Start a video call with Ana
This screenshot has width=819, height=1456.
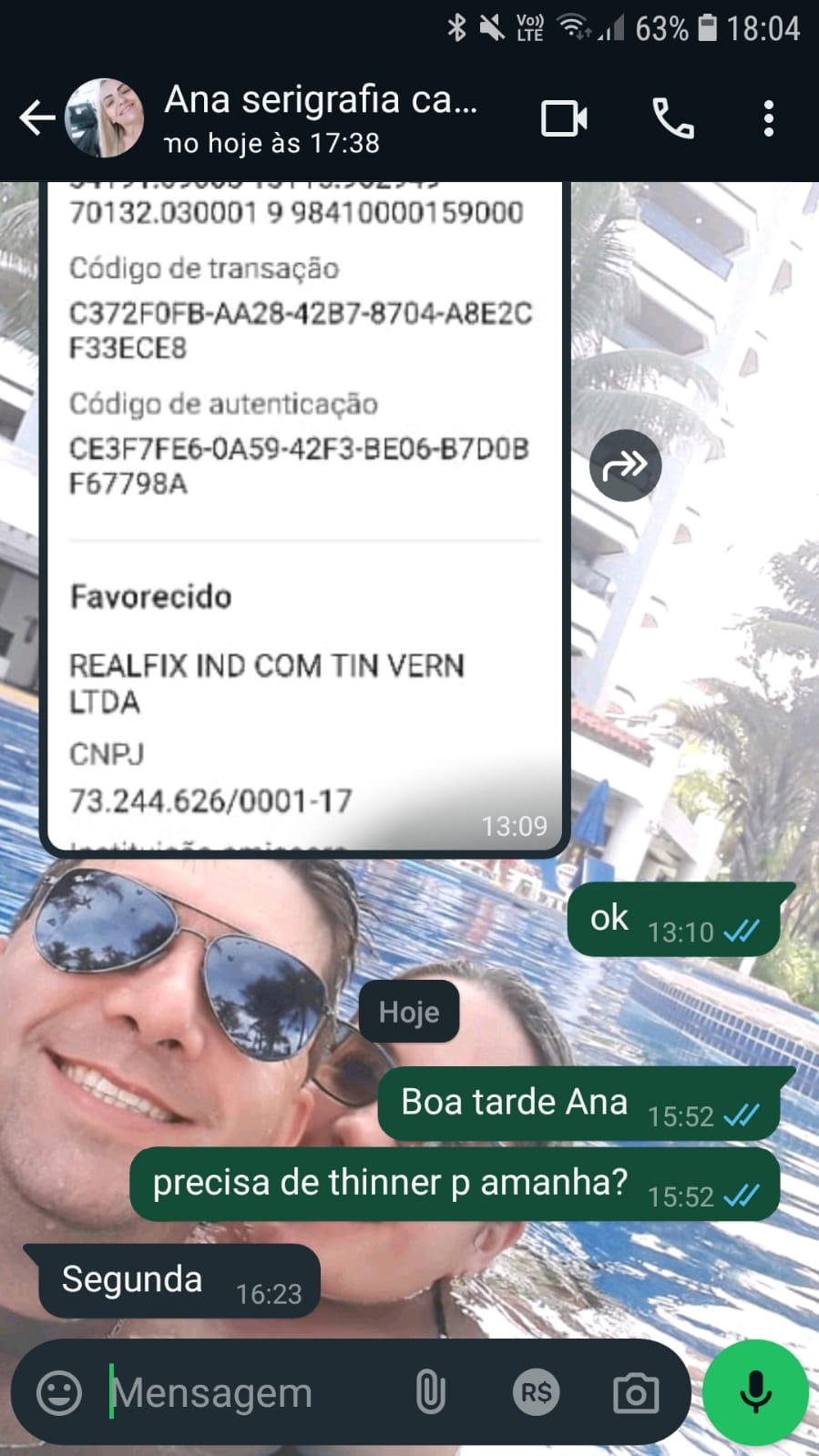pyautogui.click(x=564, y=119)
